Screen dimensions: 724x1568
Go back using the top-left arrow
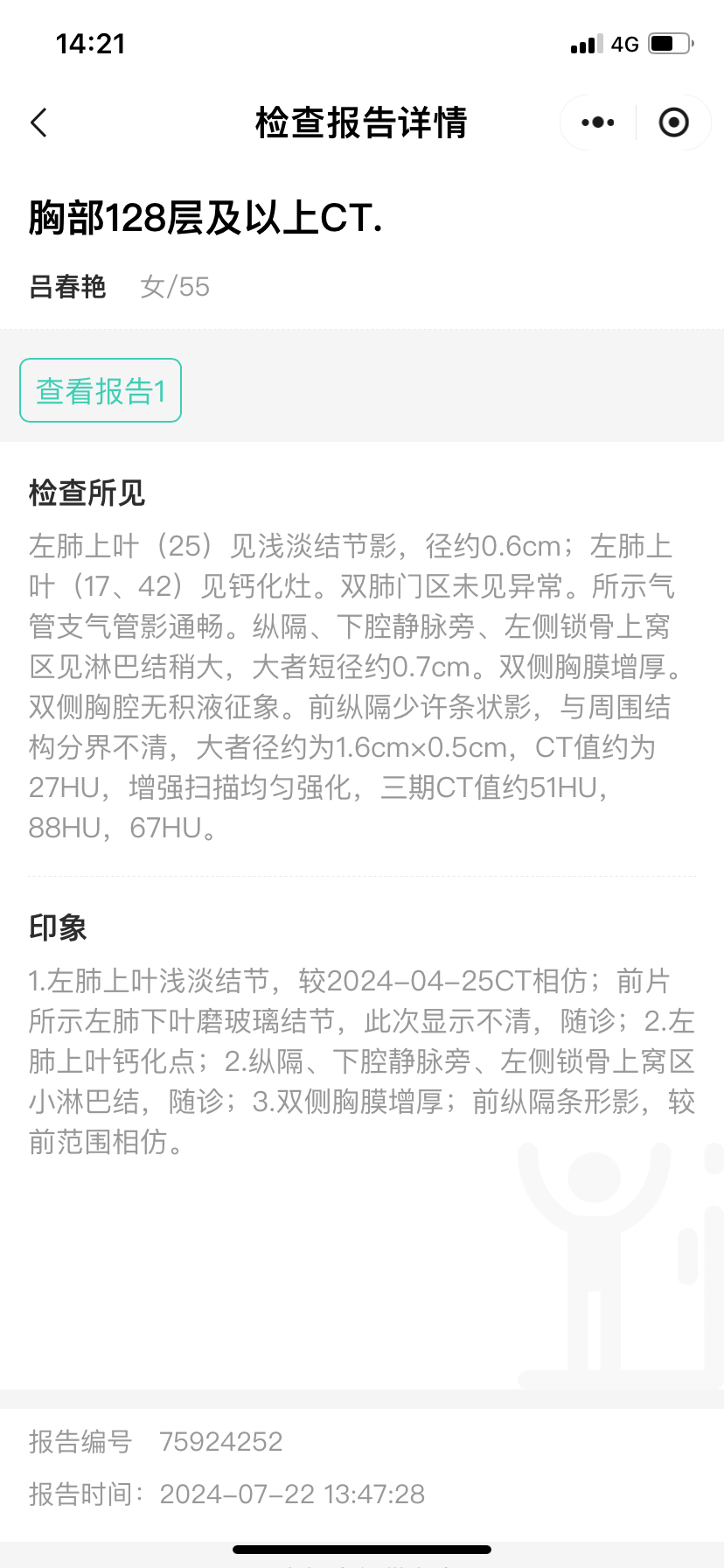coord(38,122)
